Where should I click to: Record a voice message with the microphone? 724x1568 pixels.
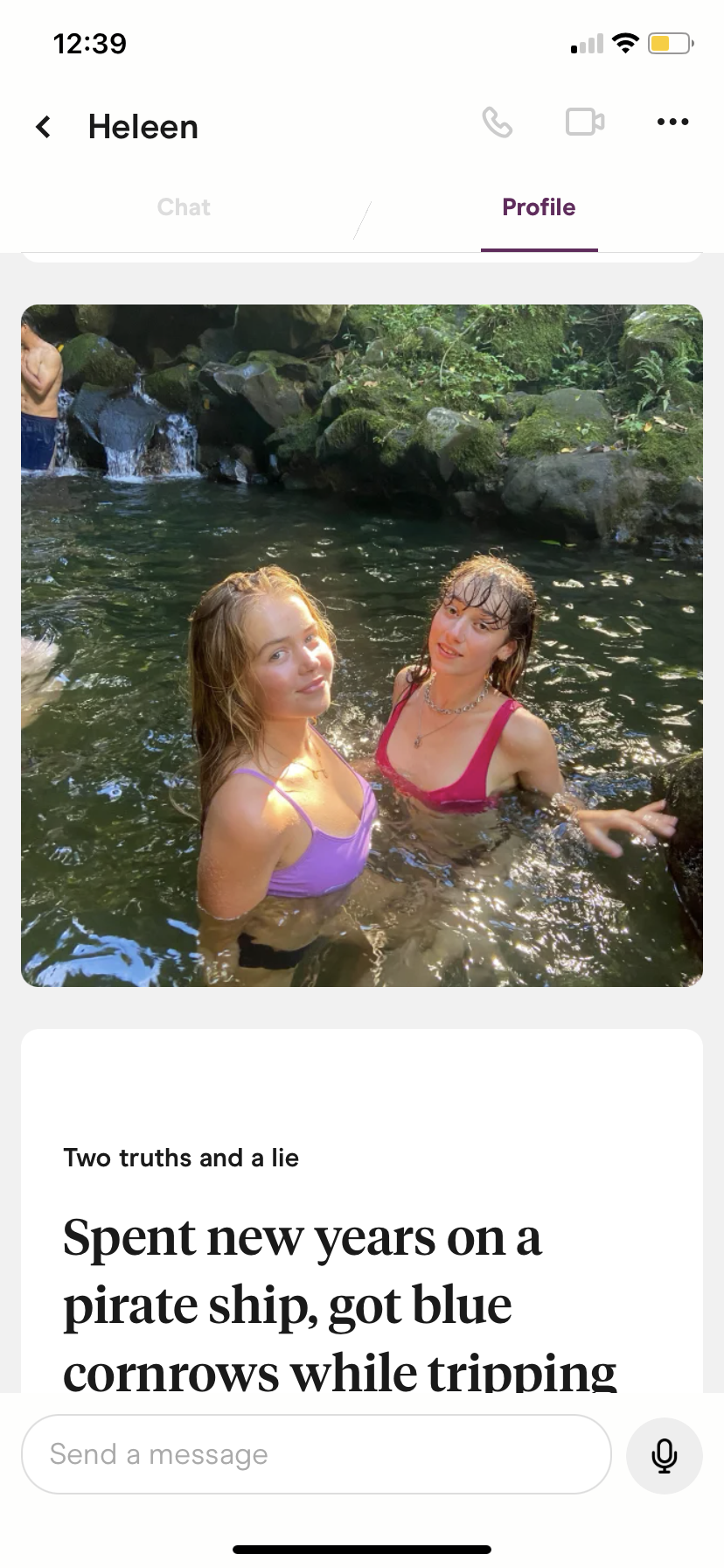[x=665, y=1455]
